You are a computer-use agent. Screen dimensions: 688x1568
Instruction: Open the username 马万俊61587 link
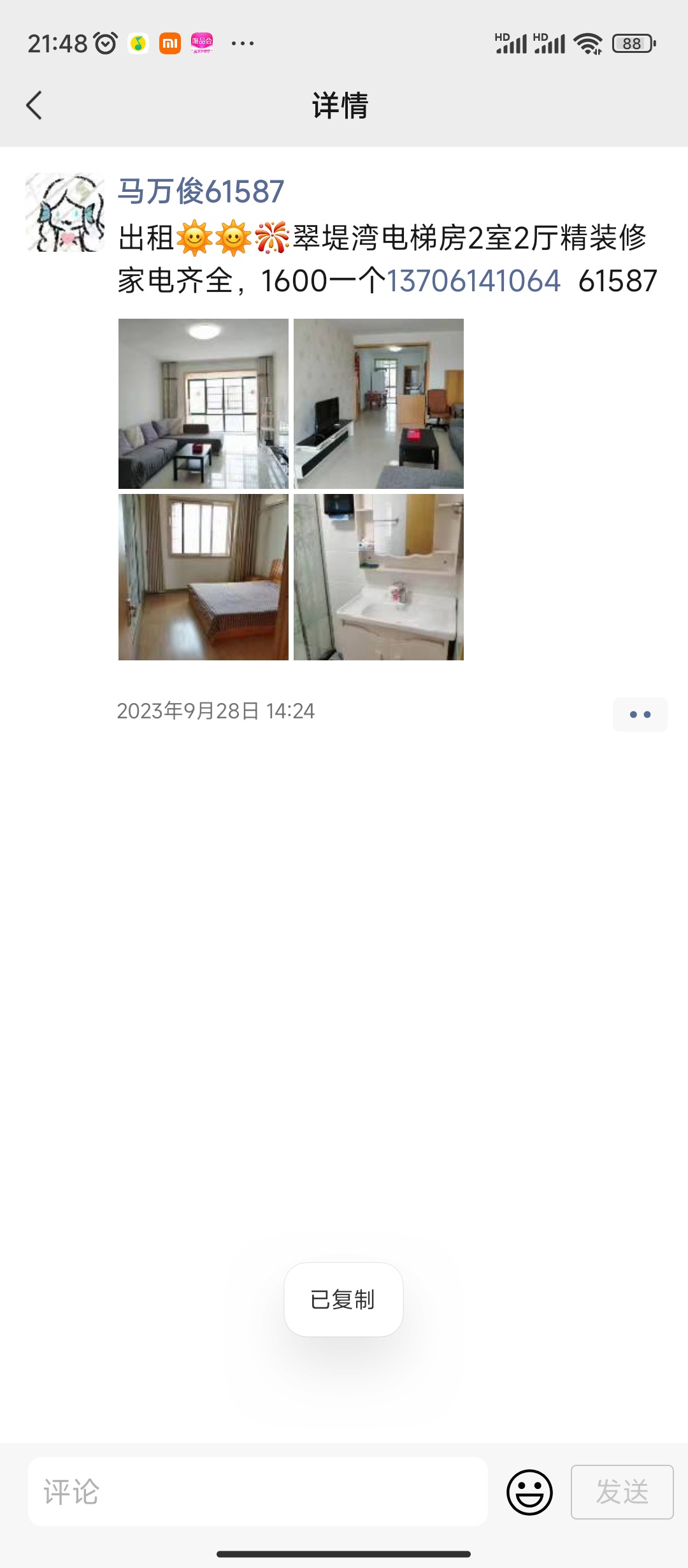click(x=201, y=191)
